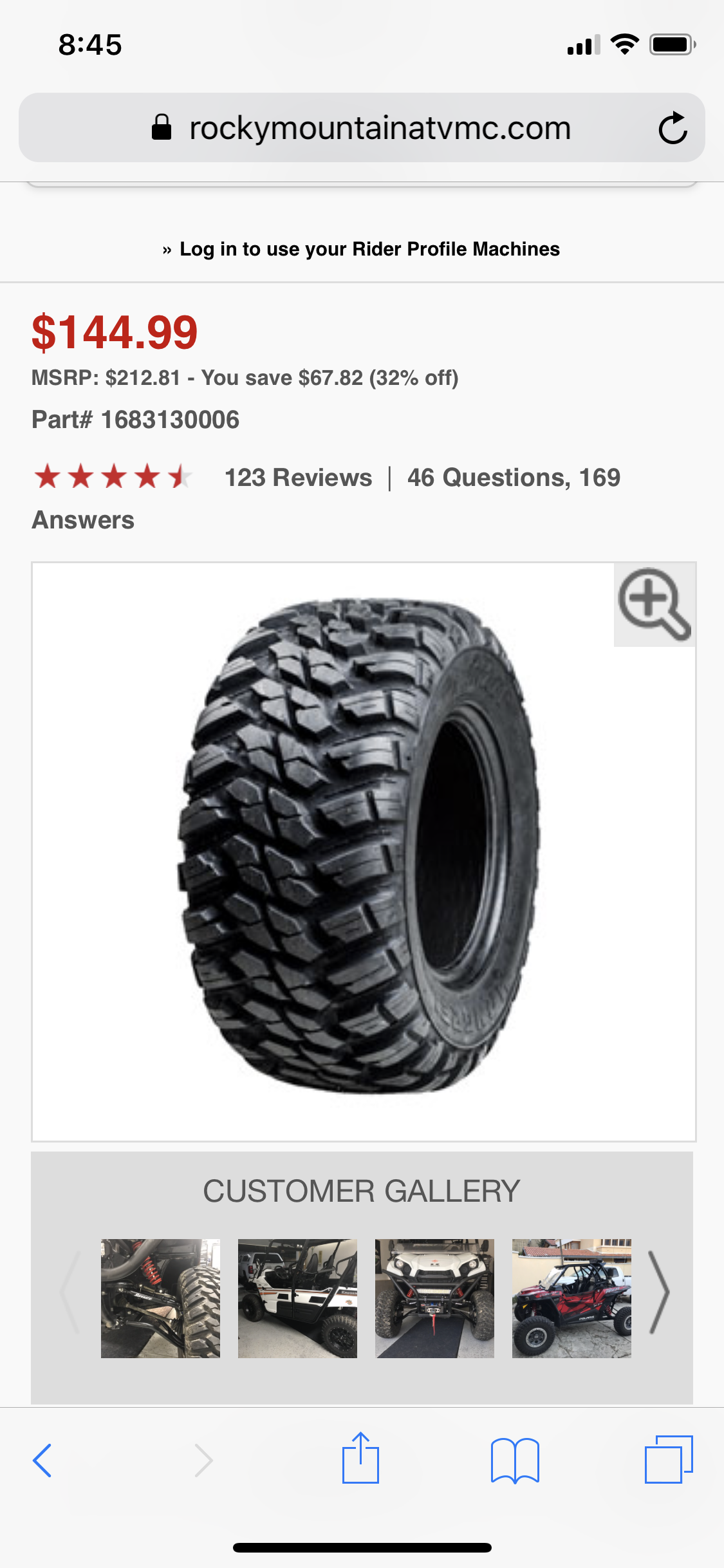Open gallery photo of the white side-by-side
The width and height of the screenshot is (724, 1568).
point(297,1298)
